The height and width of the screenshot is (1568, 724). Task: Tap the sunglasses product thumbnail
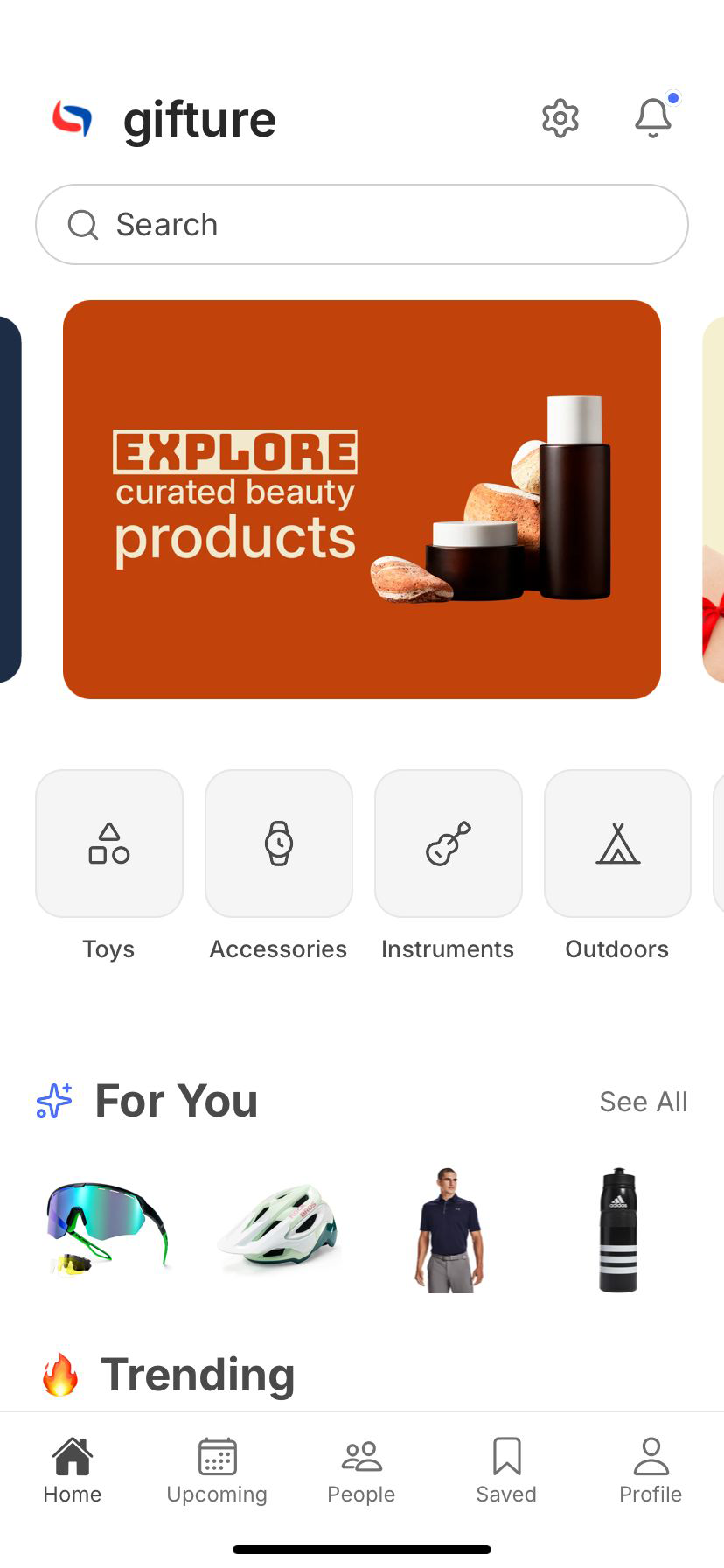coord(108,1229)
